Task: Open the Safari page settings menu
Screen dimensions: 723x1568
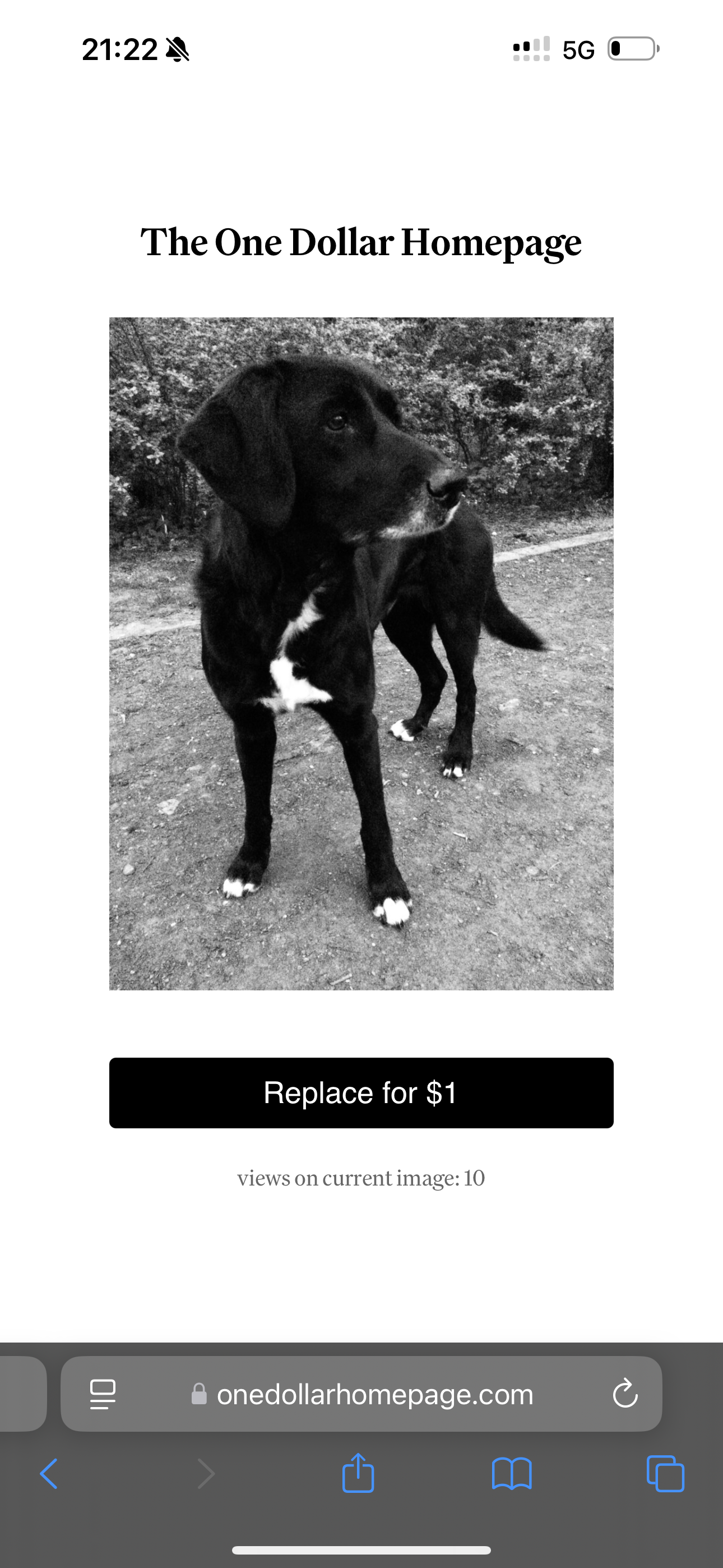Action: click(x=102, y=1394)
